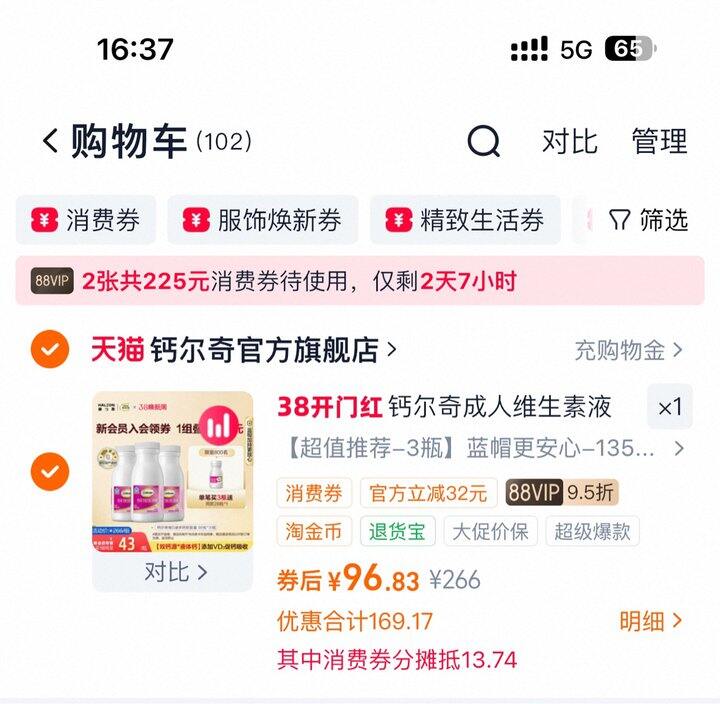Change the ×1 item quantity
The width and height of the screenshot is (720, 704).
[669, 407]
